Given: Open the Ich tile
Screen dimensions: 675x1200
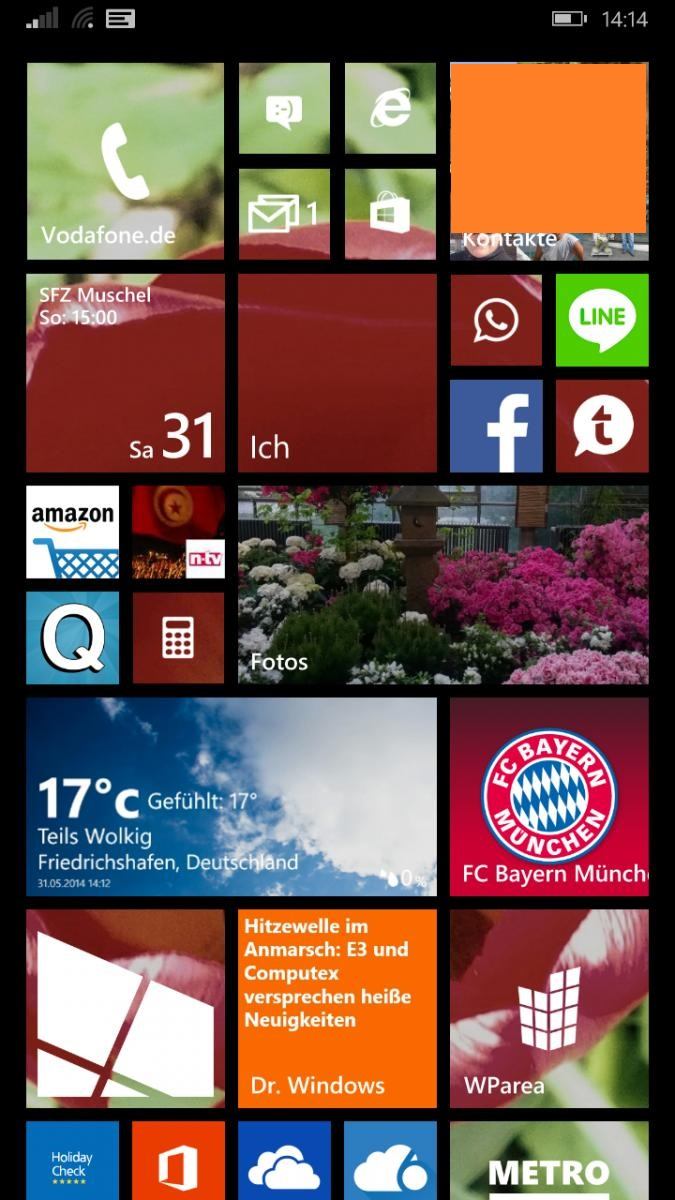Looking at the screenshot, I should click(337, 373).
